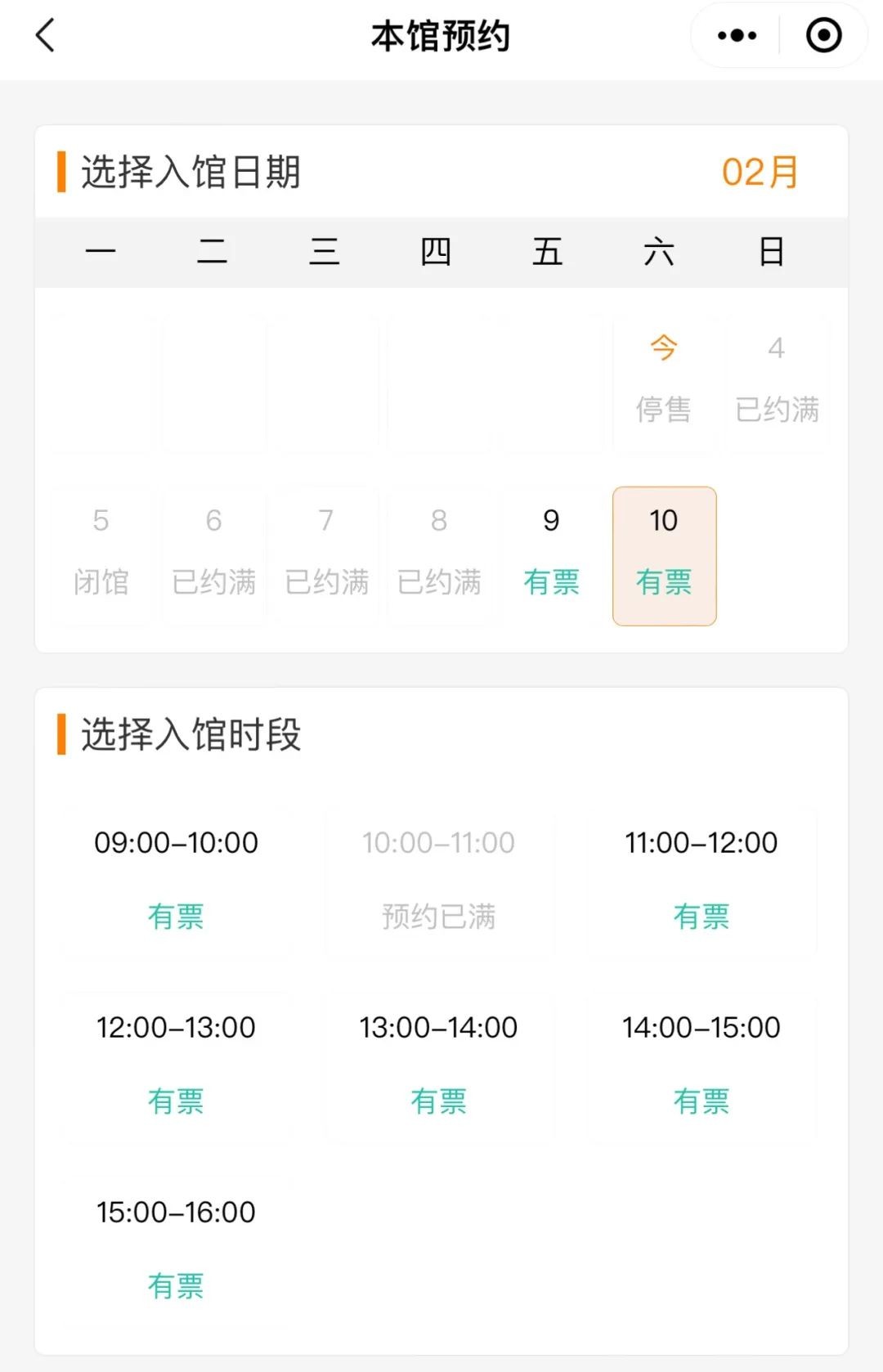Open the mini program more options menu
883x1372 pixels.
click(x=736, y=36)
